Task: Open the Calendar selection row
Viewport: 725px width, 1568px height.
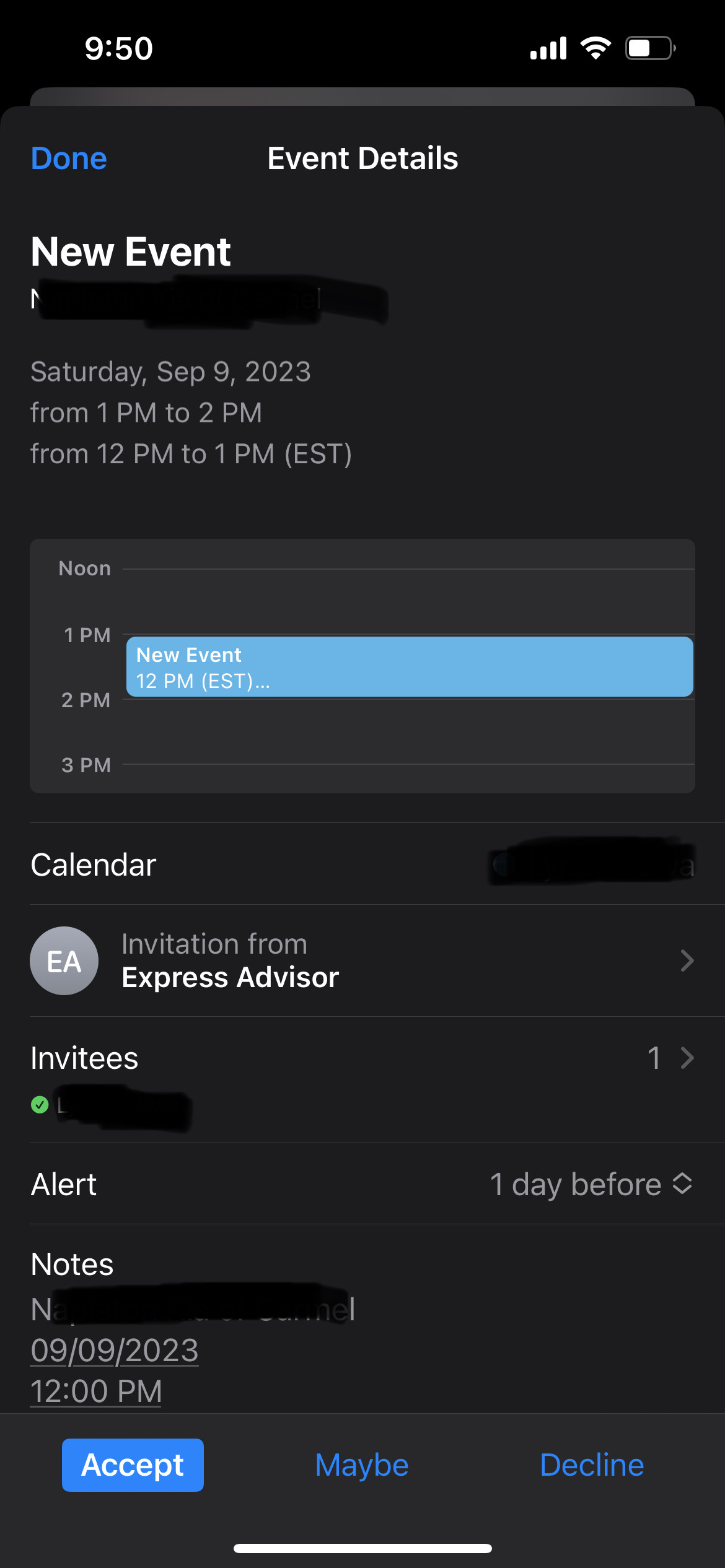Action: coord(362,864)
